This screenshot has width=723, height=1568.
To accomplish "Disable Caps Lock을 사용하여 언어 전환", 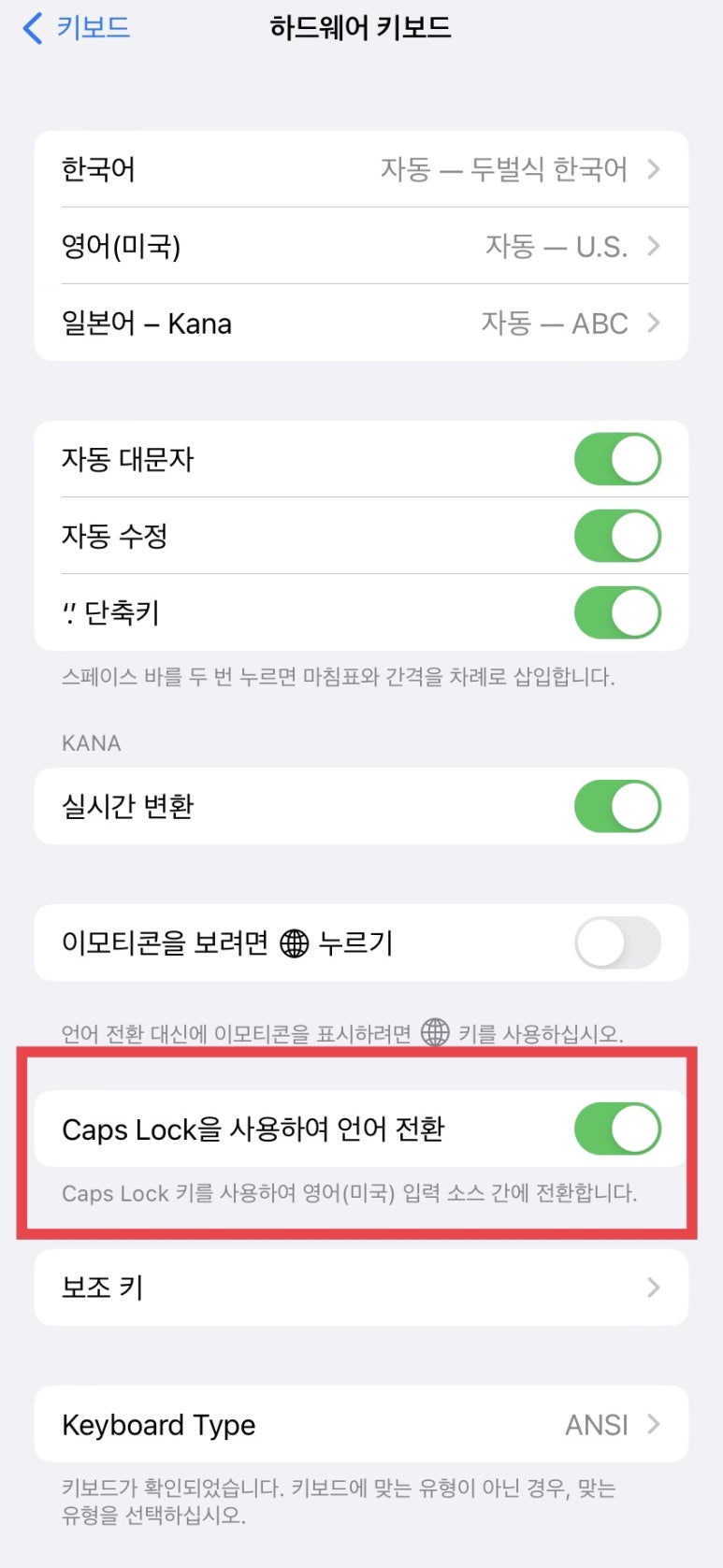I will click(617, 1129).
